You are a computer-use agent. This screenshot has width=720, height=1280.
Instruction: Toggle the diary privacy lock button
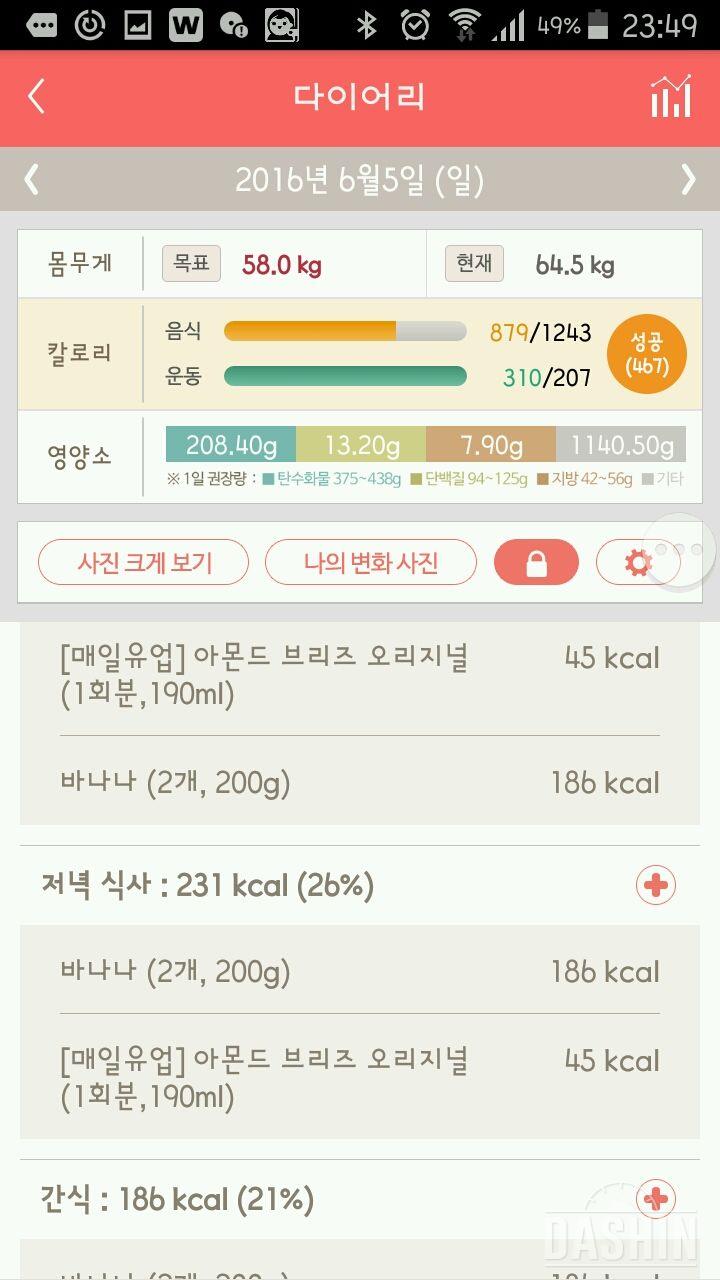click(536, 563)
